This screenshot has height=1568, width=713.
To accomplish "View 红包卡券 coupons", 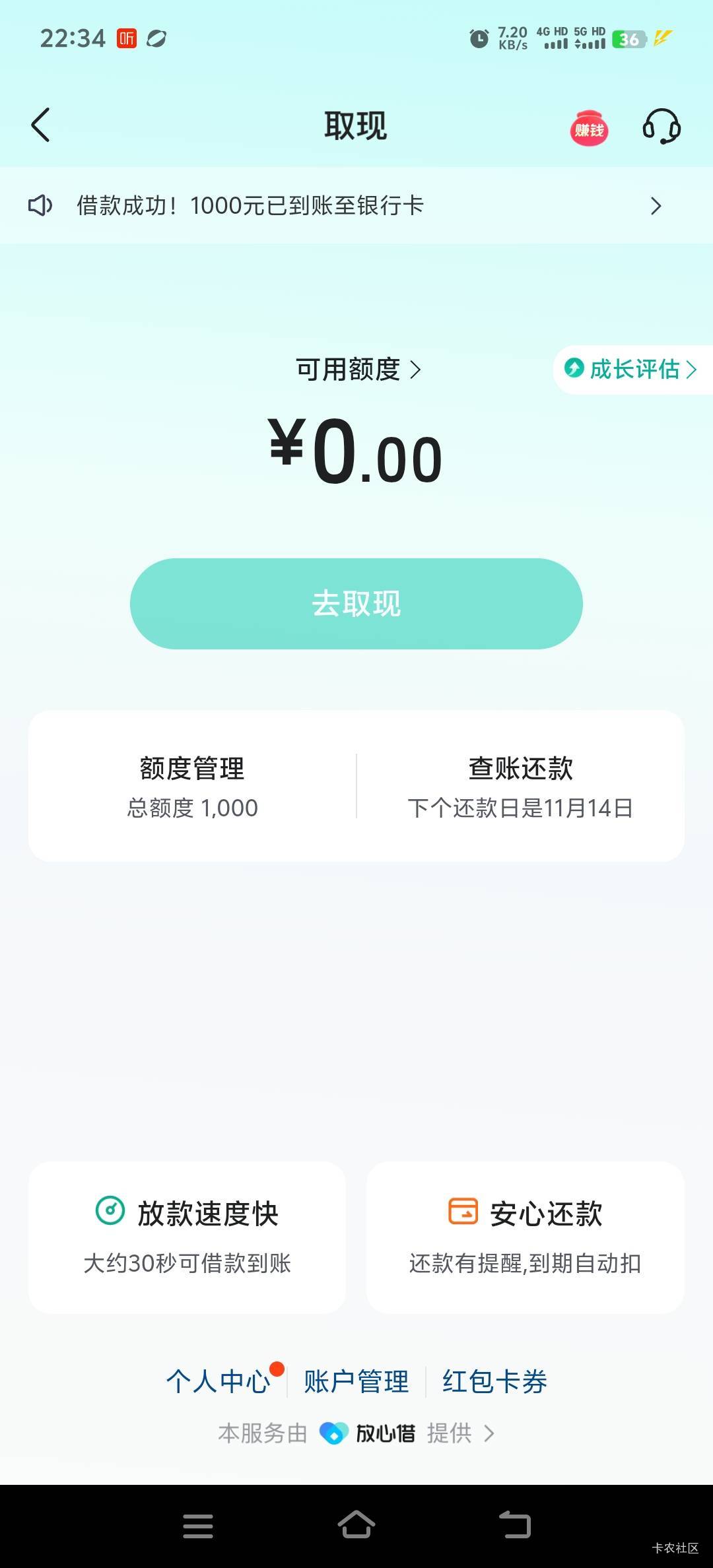I will [x=494, y=1381].
